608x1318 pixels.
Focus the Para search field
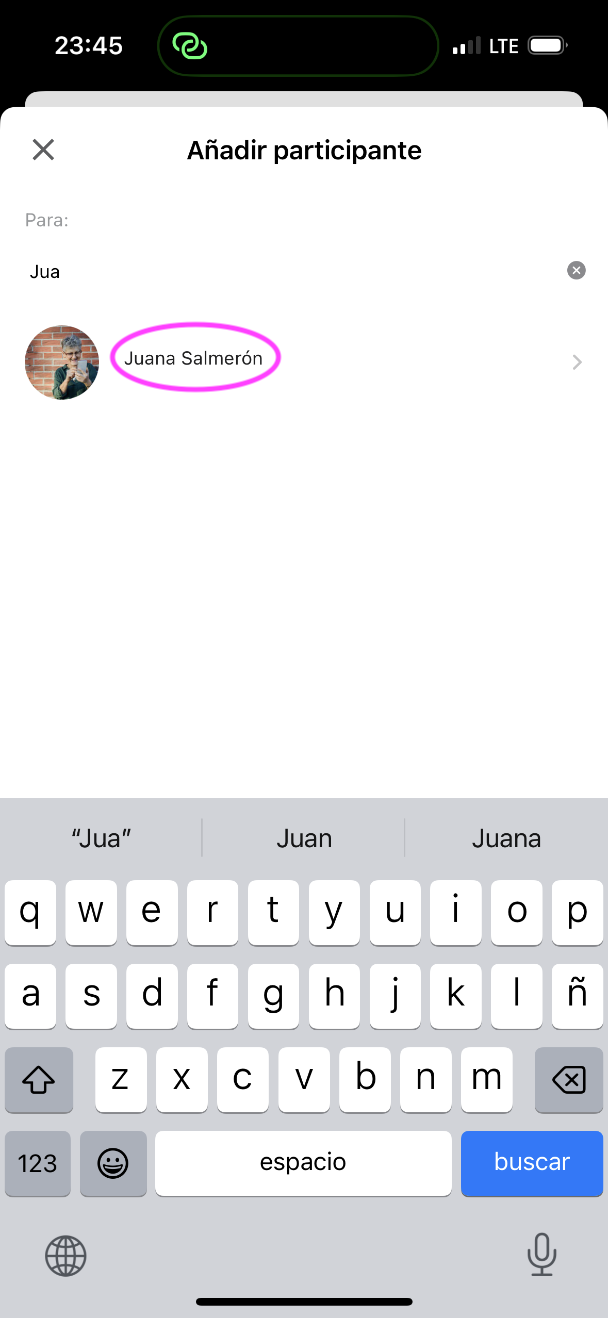pyautogui.click(x=290, y=271)
